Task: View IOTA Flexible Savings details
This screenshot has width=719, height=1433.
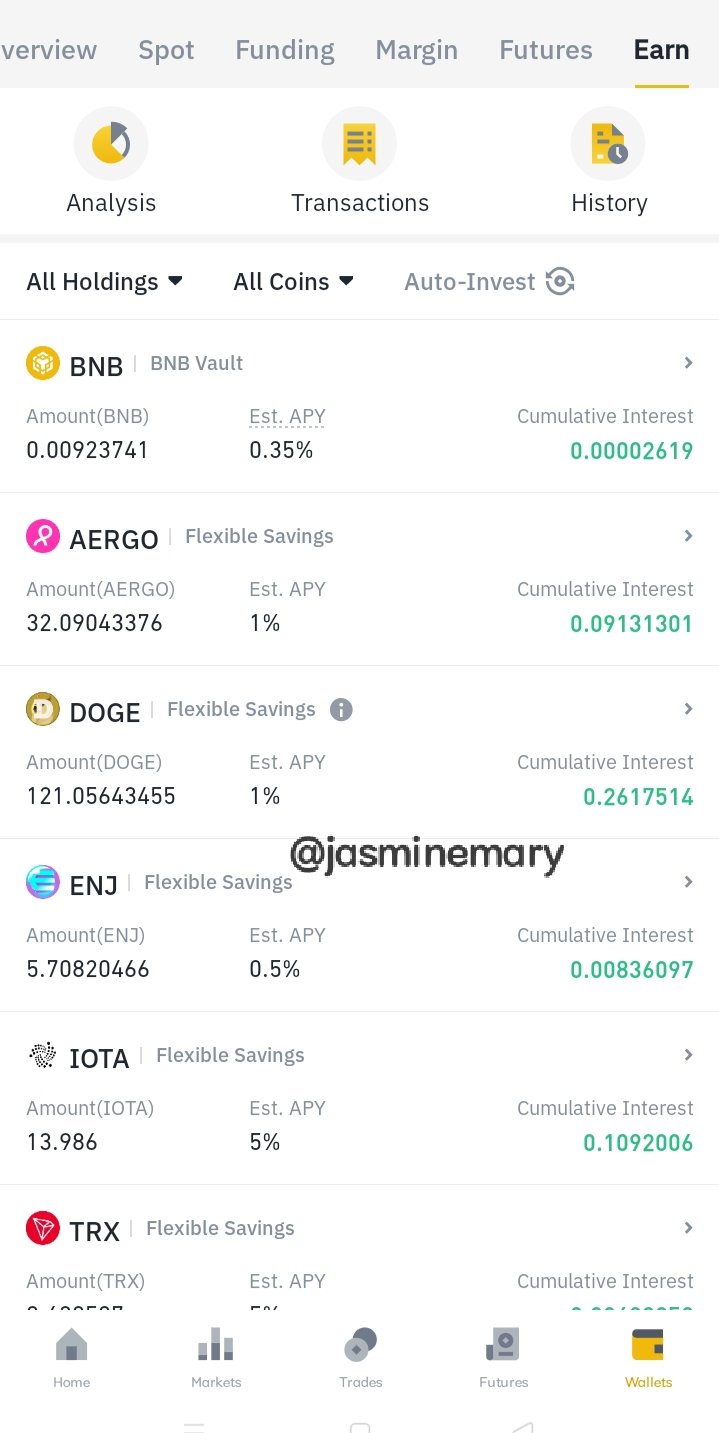Action: click(x=359, y=1098)
